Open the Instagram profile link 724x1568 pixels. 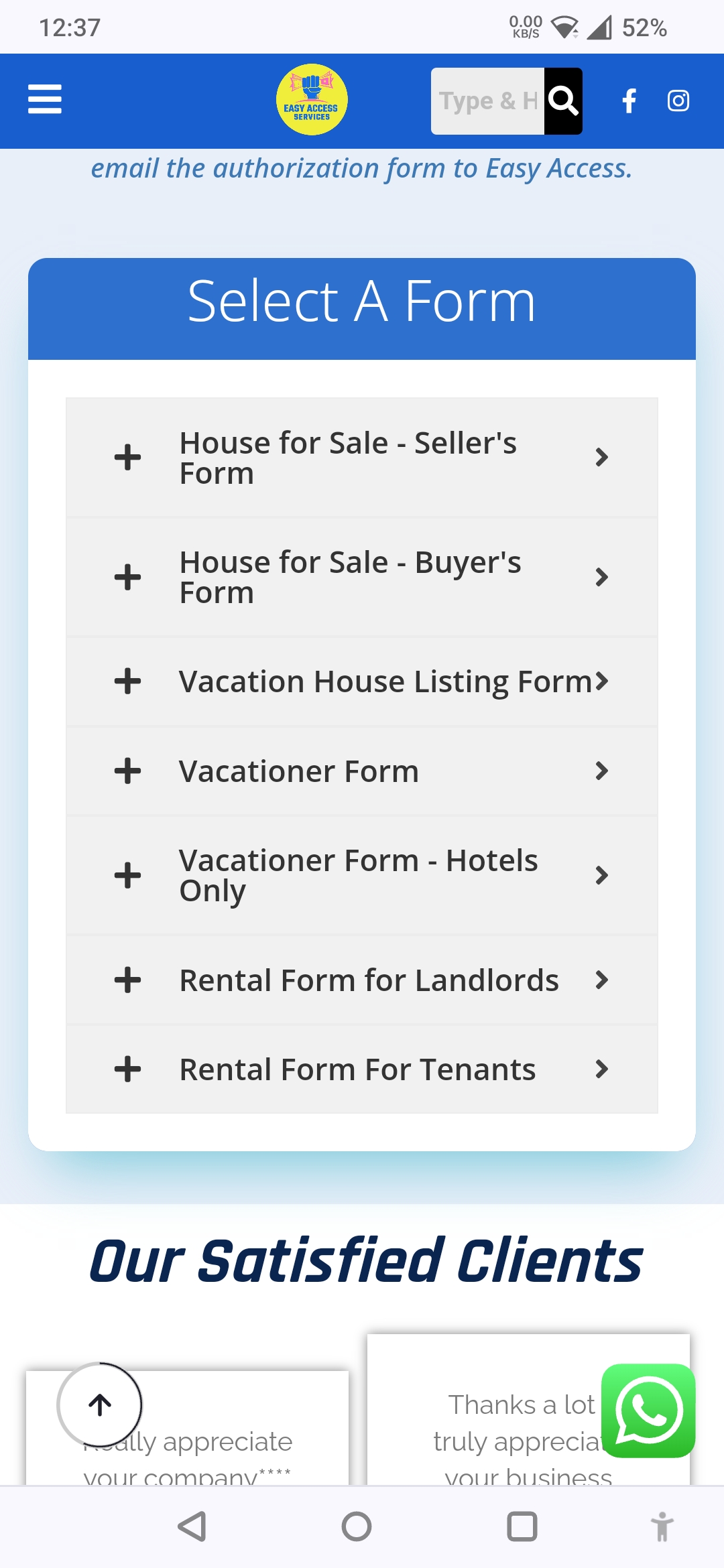click(x=678, y=101)
